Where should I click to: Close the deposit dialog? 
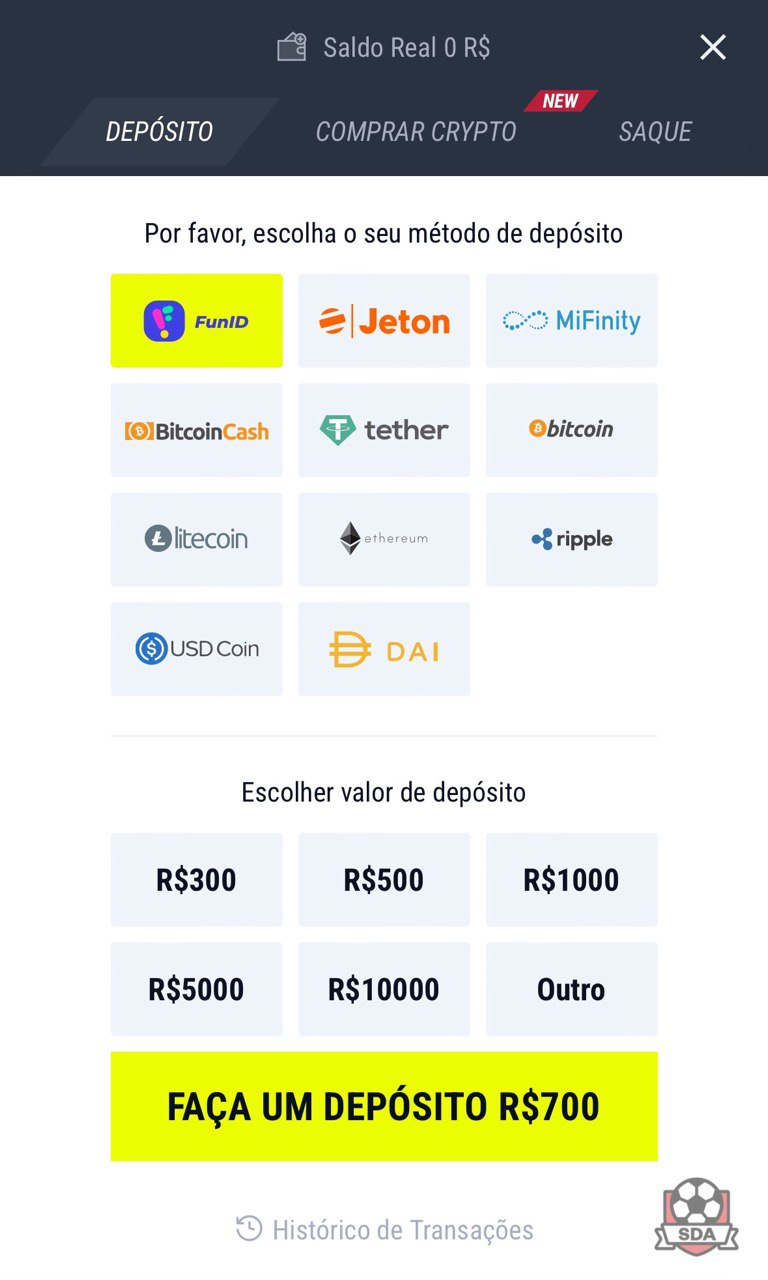[x=713, y=47]
